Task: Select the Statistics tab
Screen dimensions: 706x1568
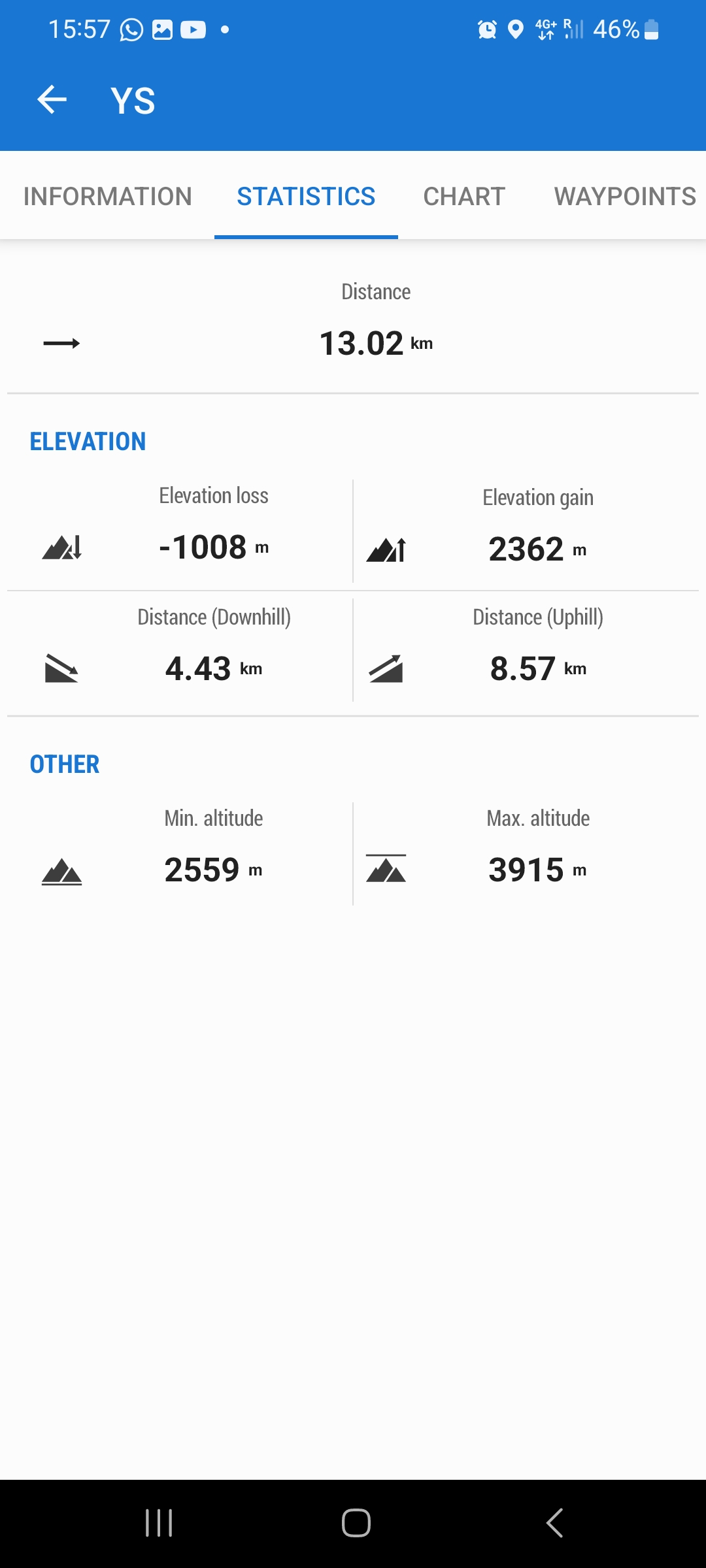Action: [x=306, y=196]
